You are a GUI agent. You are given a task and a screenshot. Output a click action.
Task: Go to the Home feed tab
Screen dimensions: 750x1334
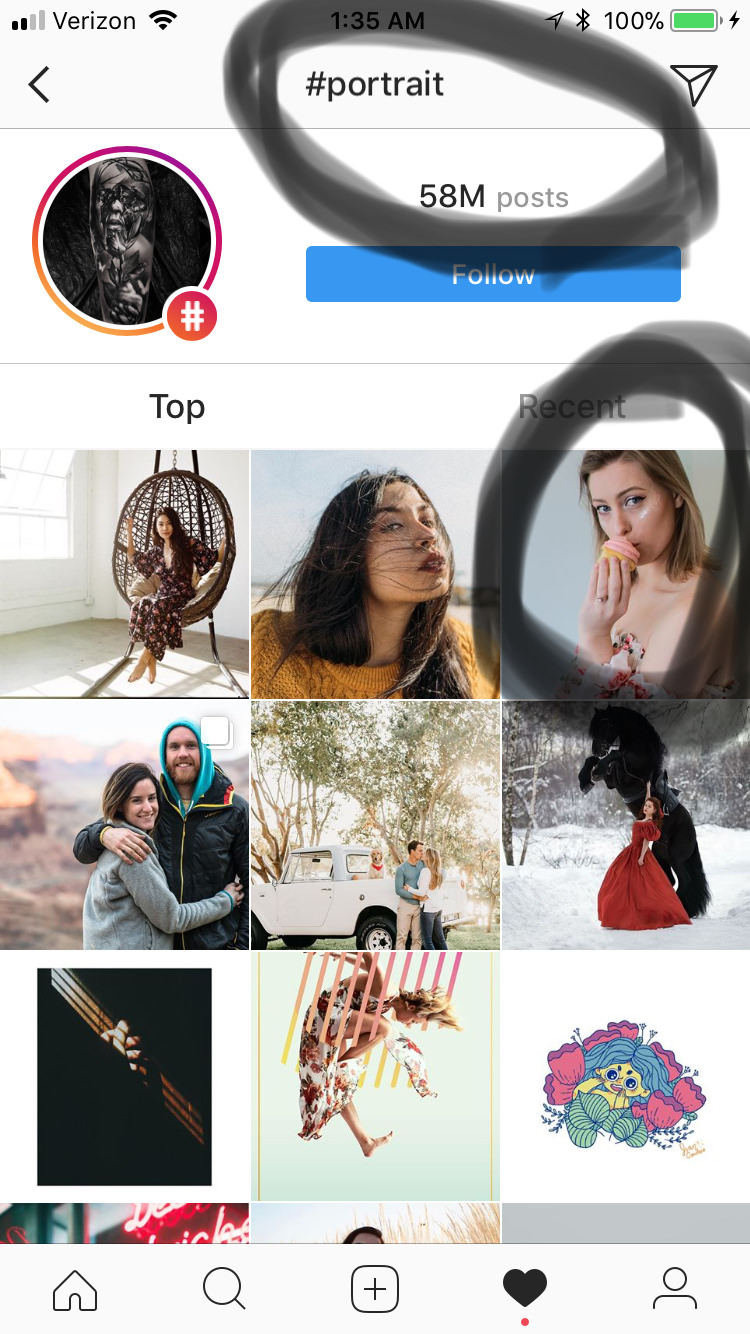pyautogui.click(x=75, y=1288)
